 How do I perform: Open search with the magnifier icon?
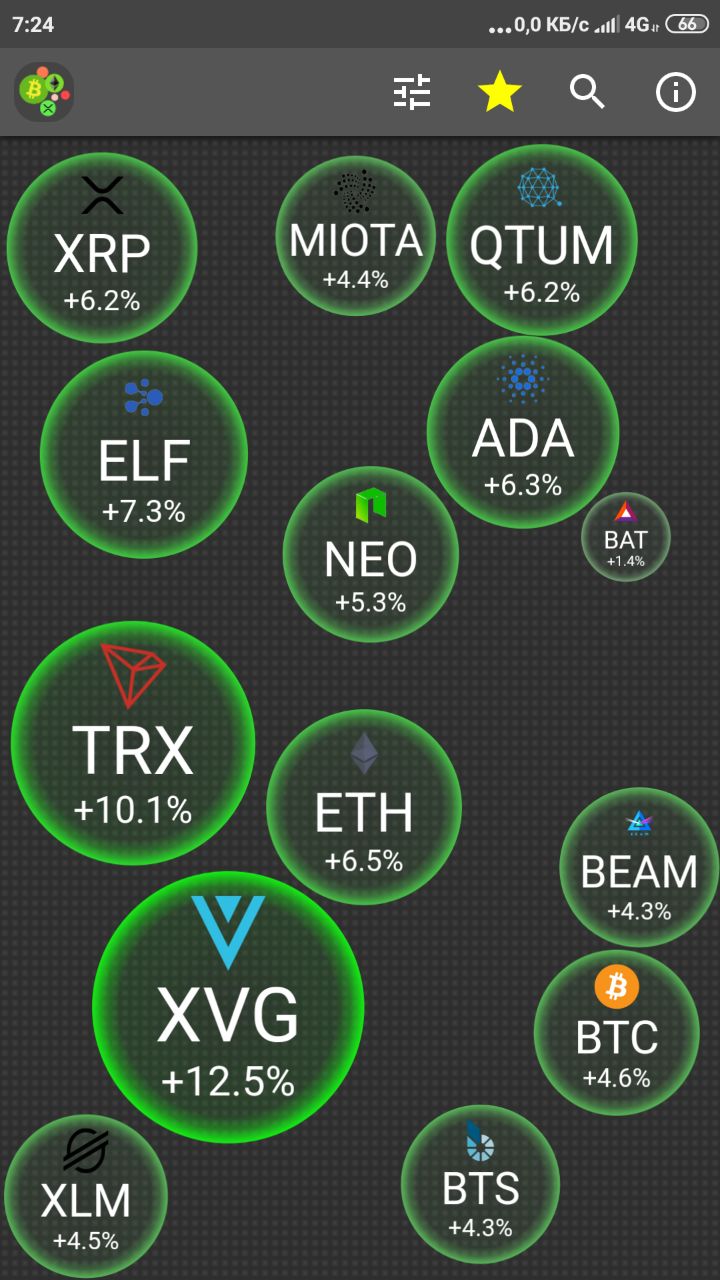[x=588, y=92]
